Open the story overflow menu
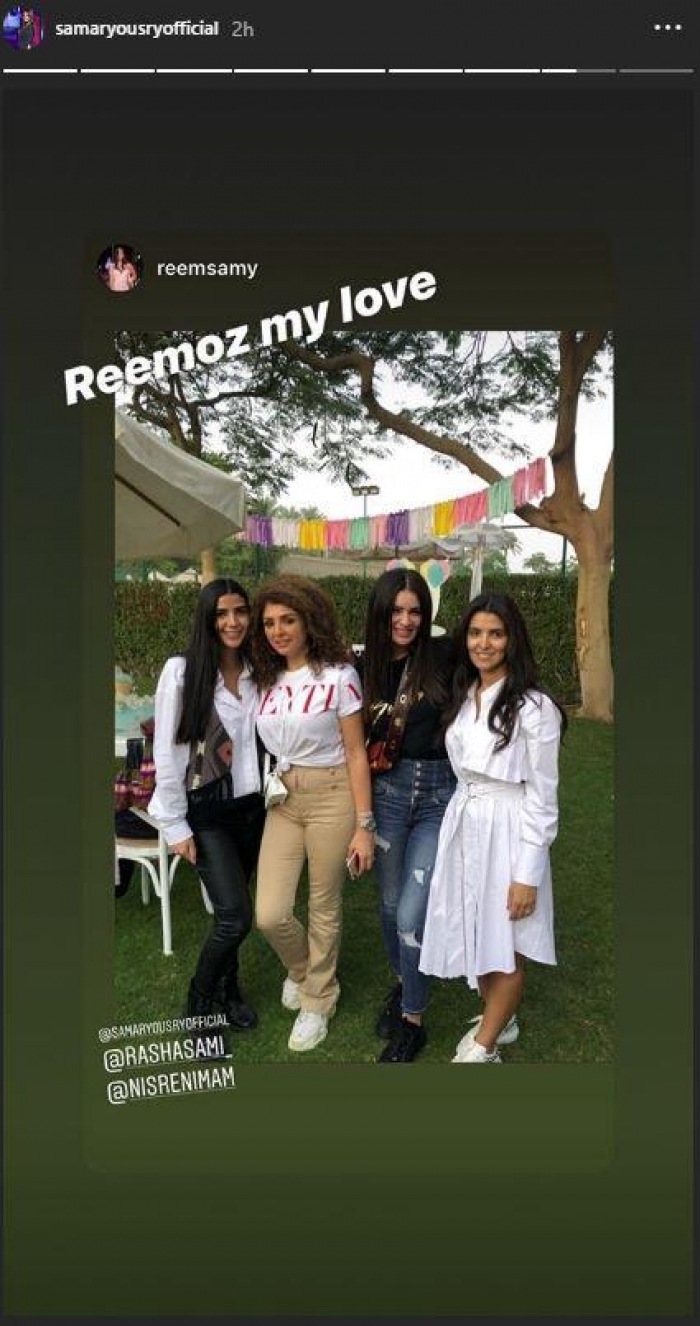Screen dimensions: 700x1326 [667, 28]
